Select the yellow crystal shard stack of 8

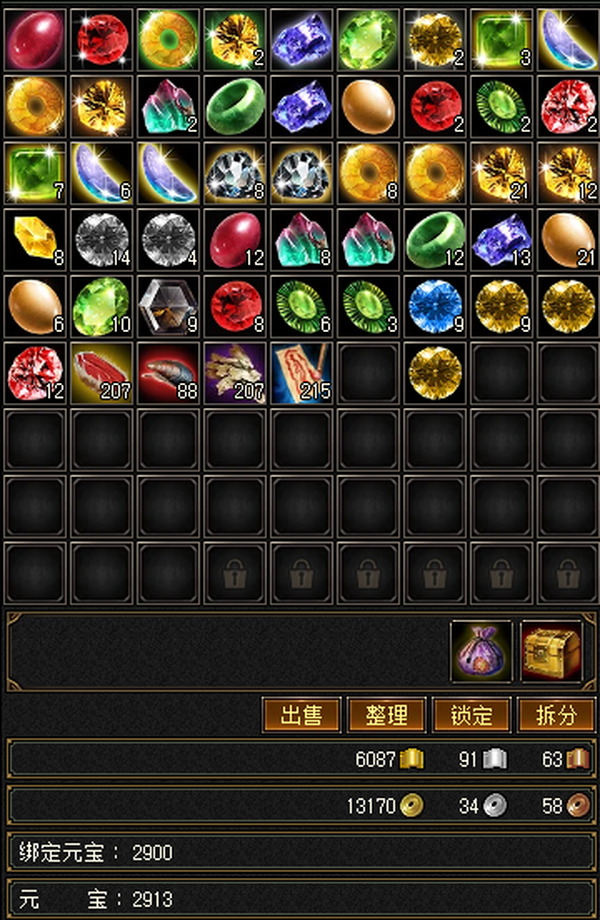pos(35,240)
